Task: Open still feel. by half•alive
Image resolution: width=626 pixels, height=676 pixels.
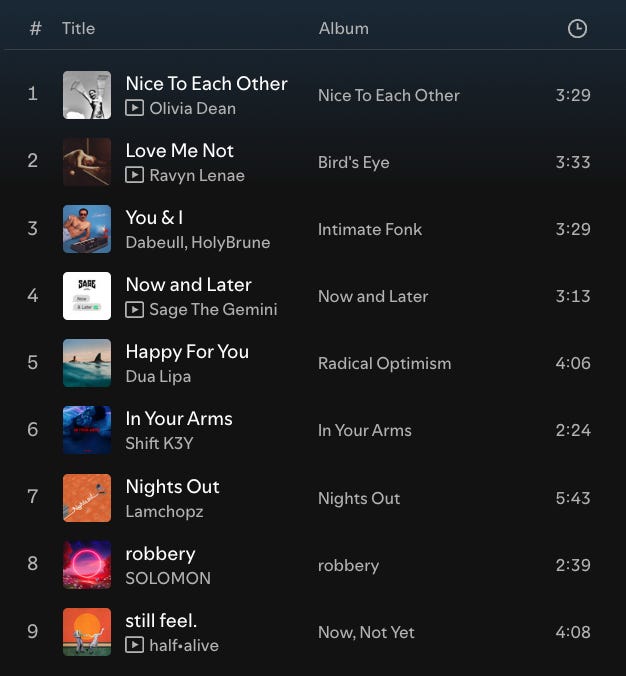Action: point(161,621)
